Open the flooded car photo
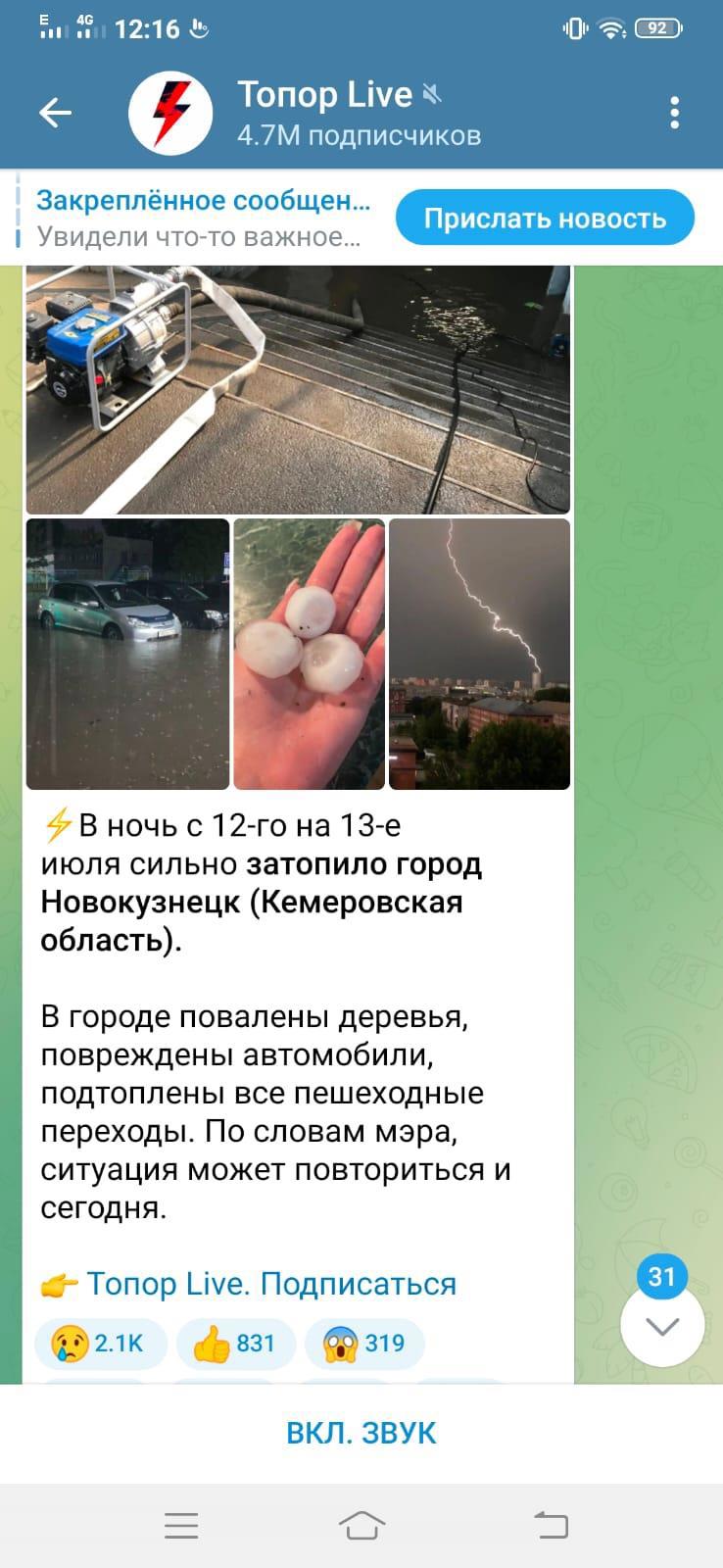This screenshot has width=723, height=1568. pyautogui.click(x=127, y=654)
